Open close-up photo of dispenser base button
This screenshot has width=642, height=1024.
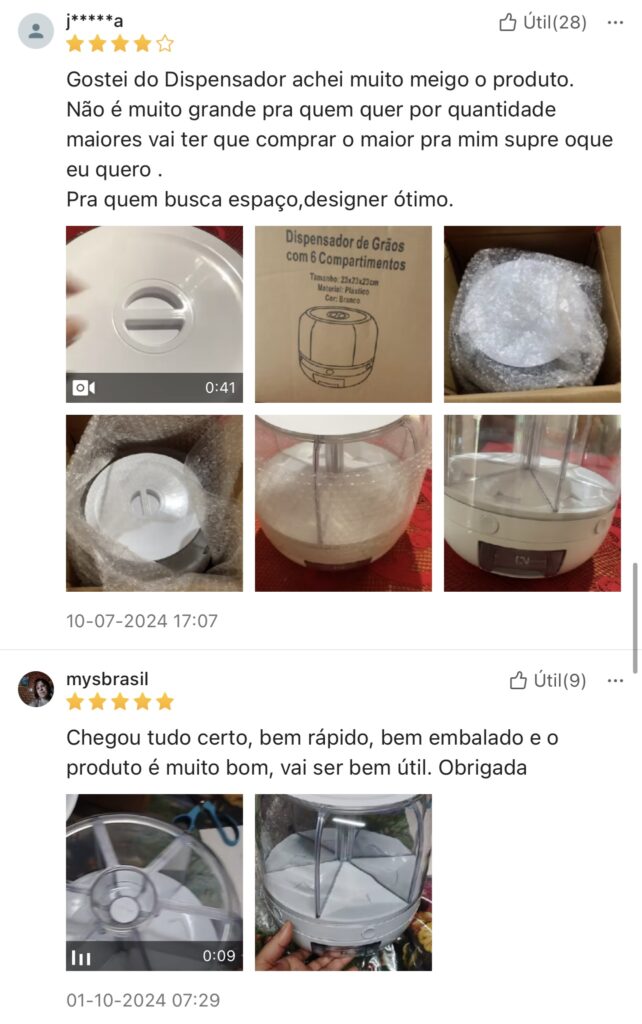tap(532, 503)
